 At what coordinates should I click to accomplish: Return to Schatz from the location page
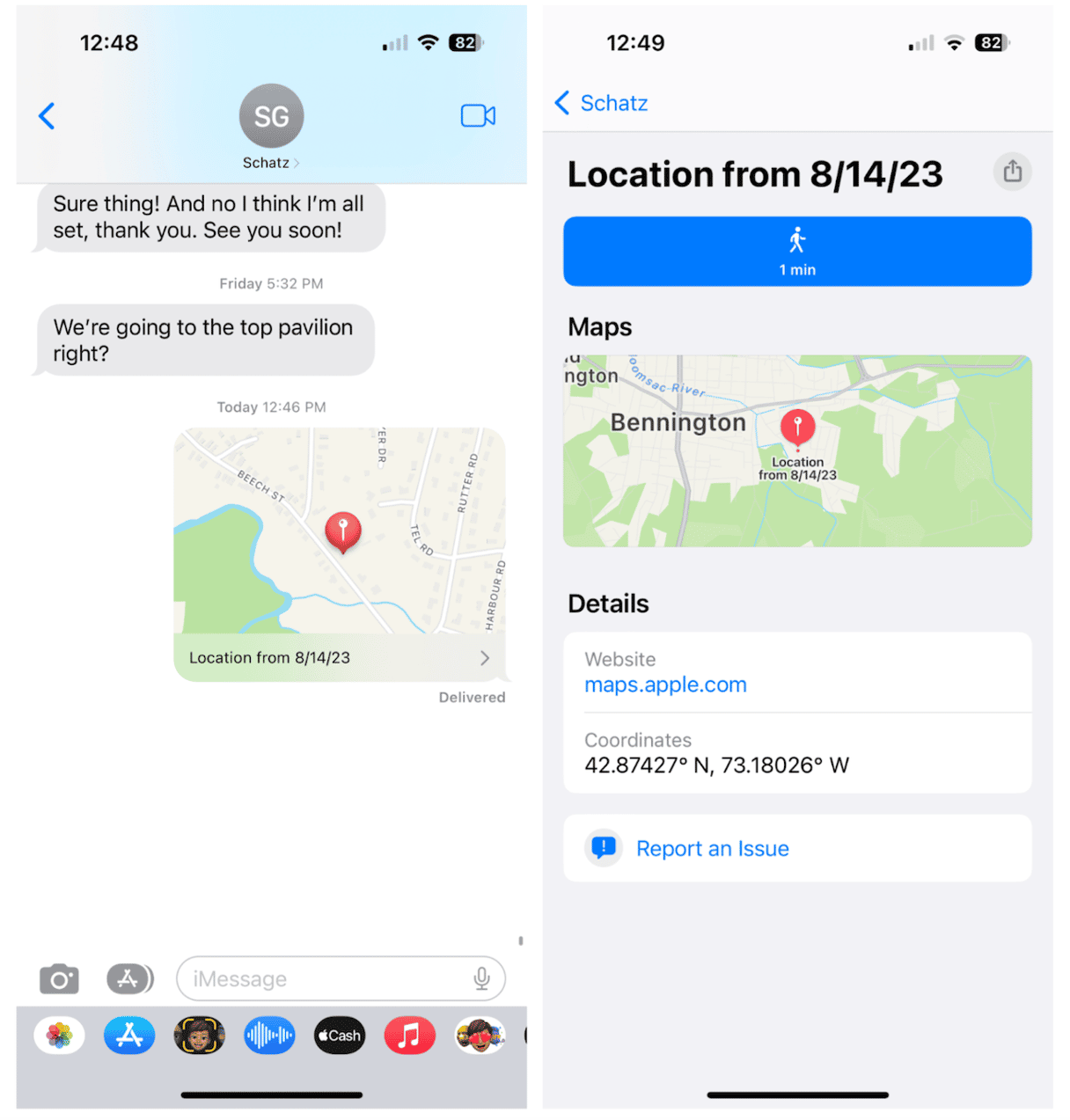pos(602,103)
